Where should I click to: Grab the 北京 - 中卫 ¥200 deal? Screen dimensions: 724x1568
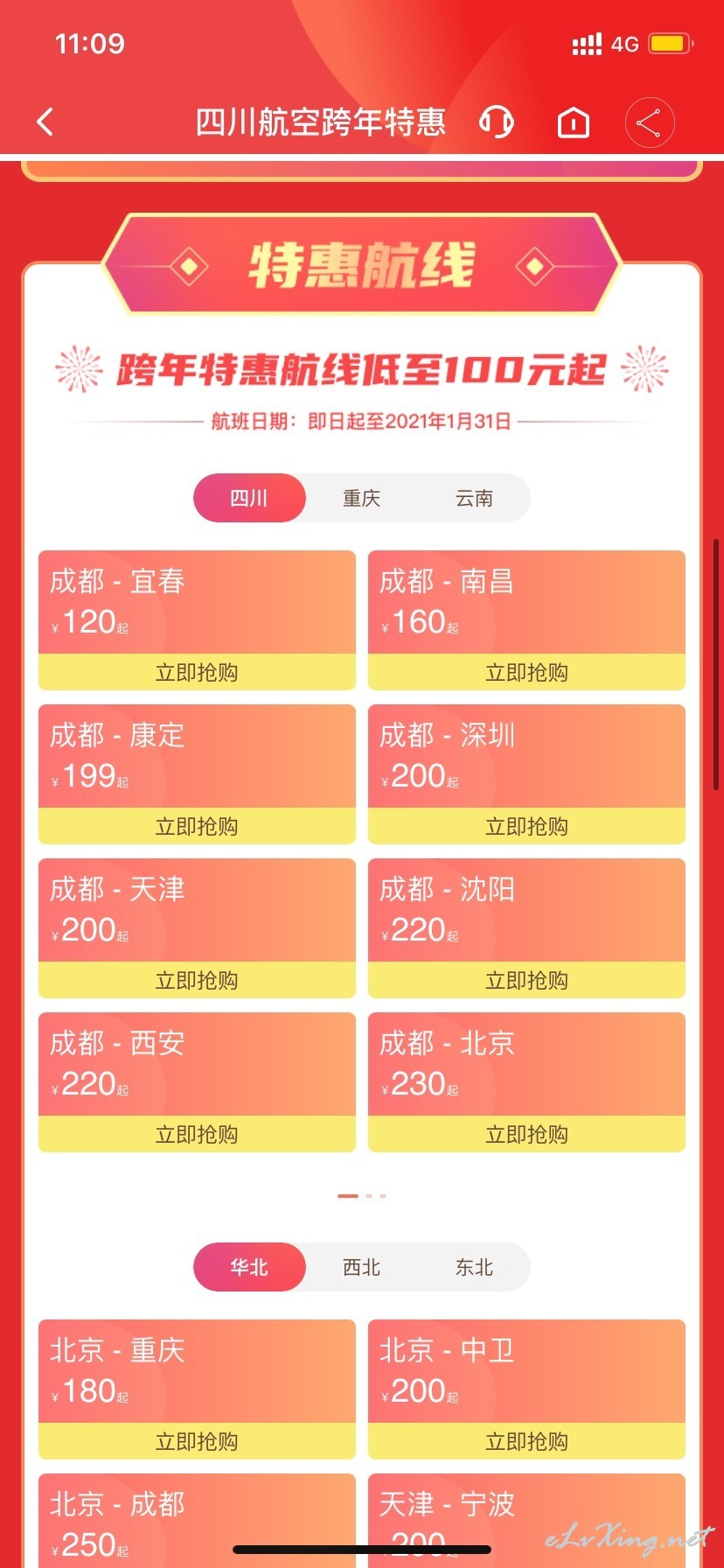[x=526, y=1441]
